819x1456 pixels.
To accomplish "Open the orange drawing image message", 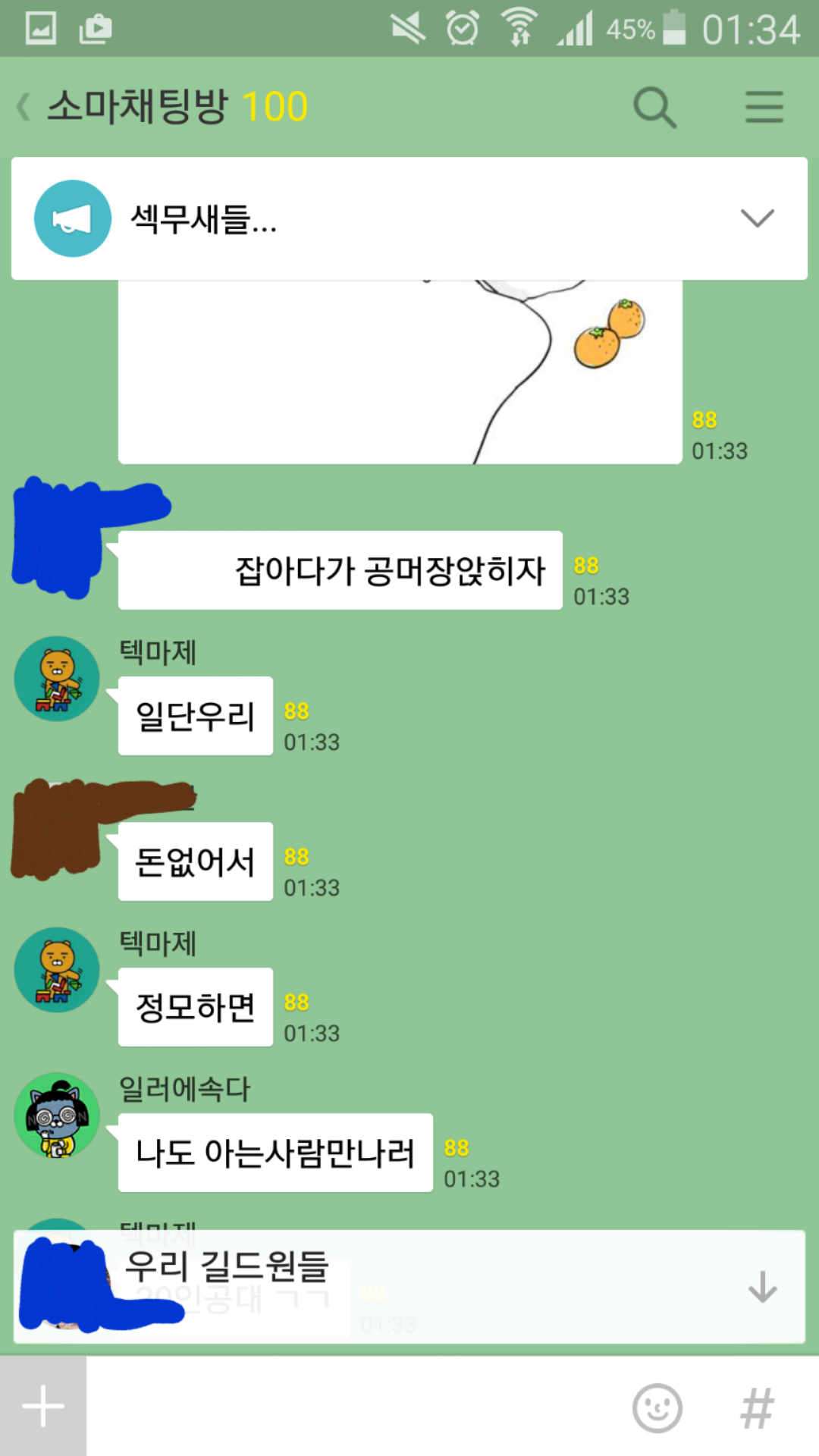I will coord(400,372).
